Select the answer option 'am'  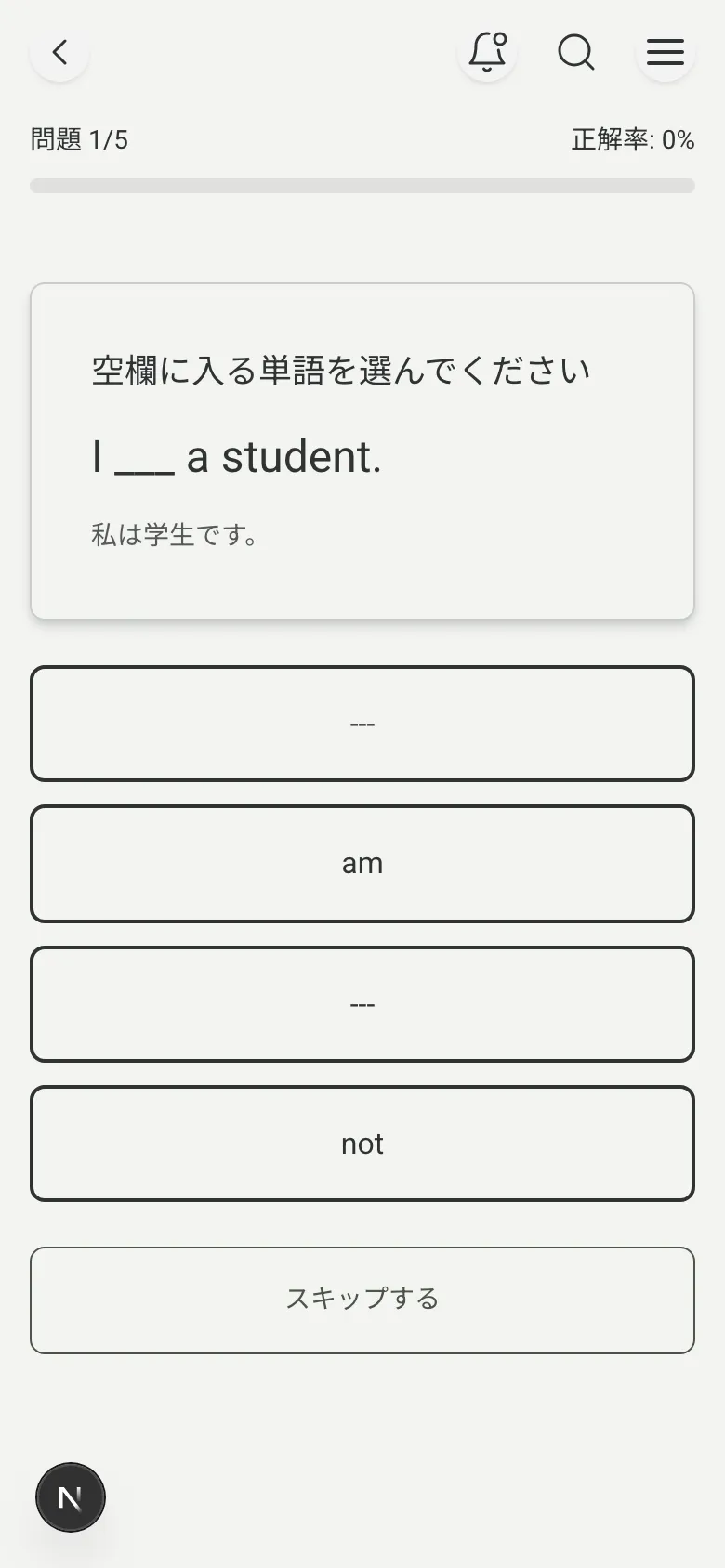click(x=362, y=863)
